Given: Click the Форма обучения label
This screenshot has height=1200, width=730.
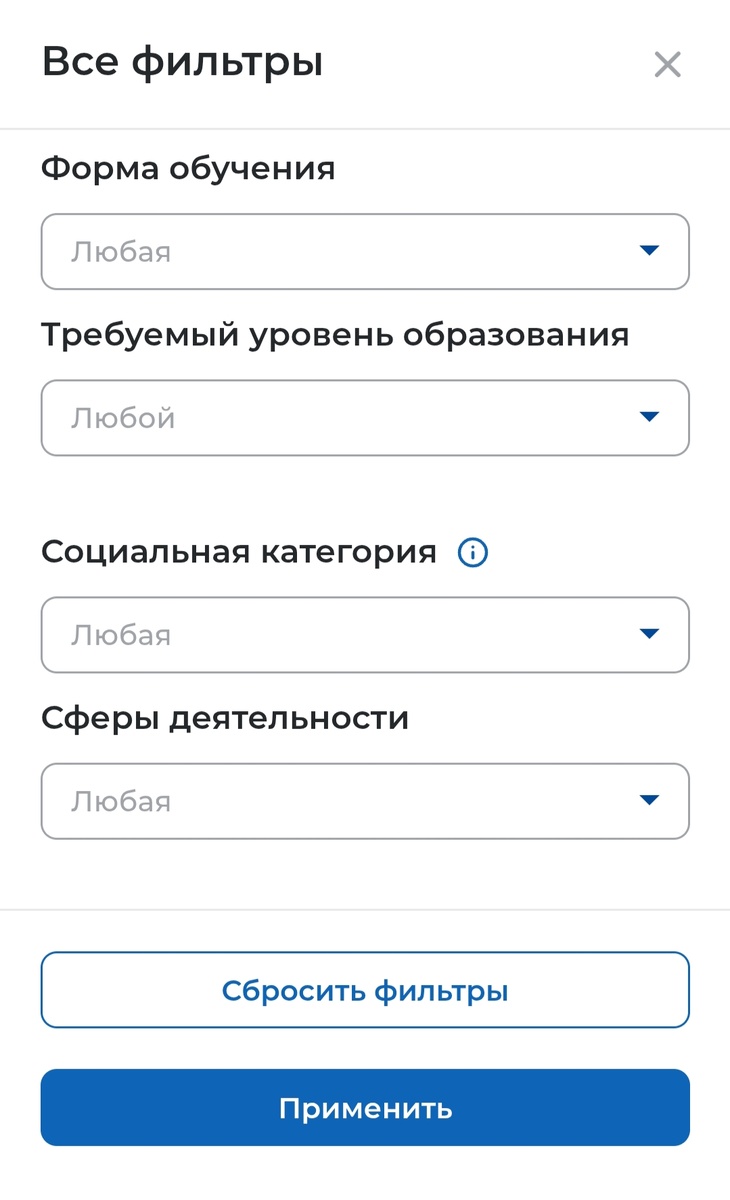Looking at the screenshot, I should 187,168.
